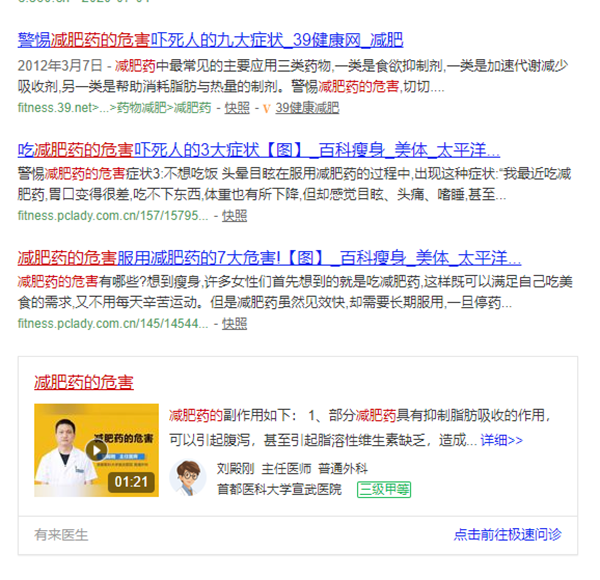The width and height of the screenshot is (600, 580).
Task: Tap 点击前往极速问诊
Action: pyautogui.click(x=507, y=534)
